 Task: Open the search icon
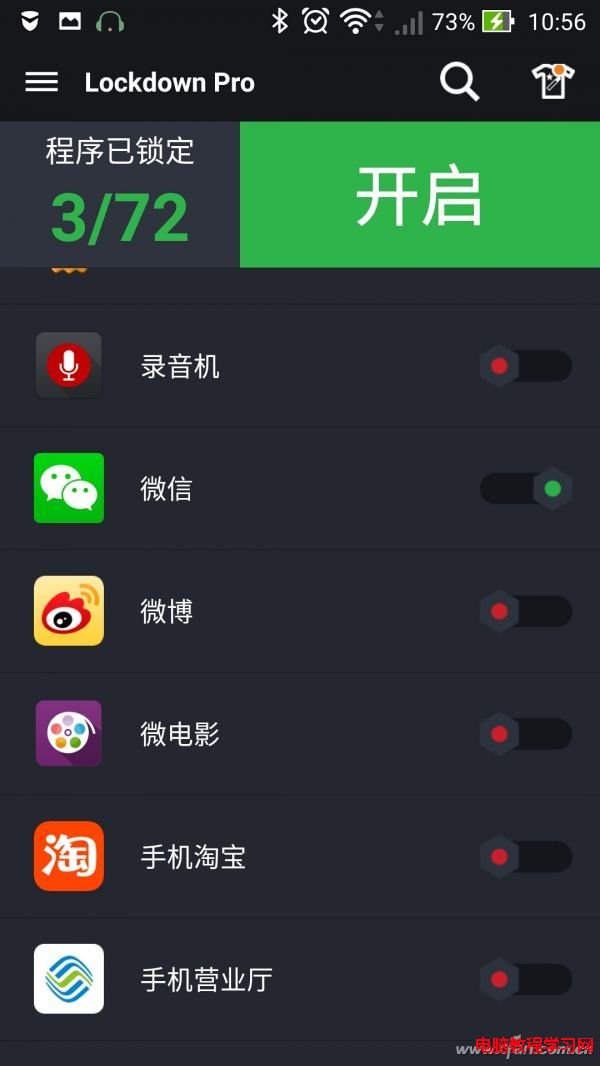(459, 82)
